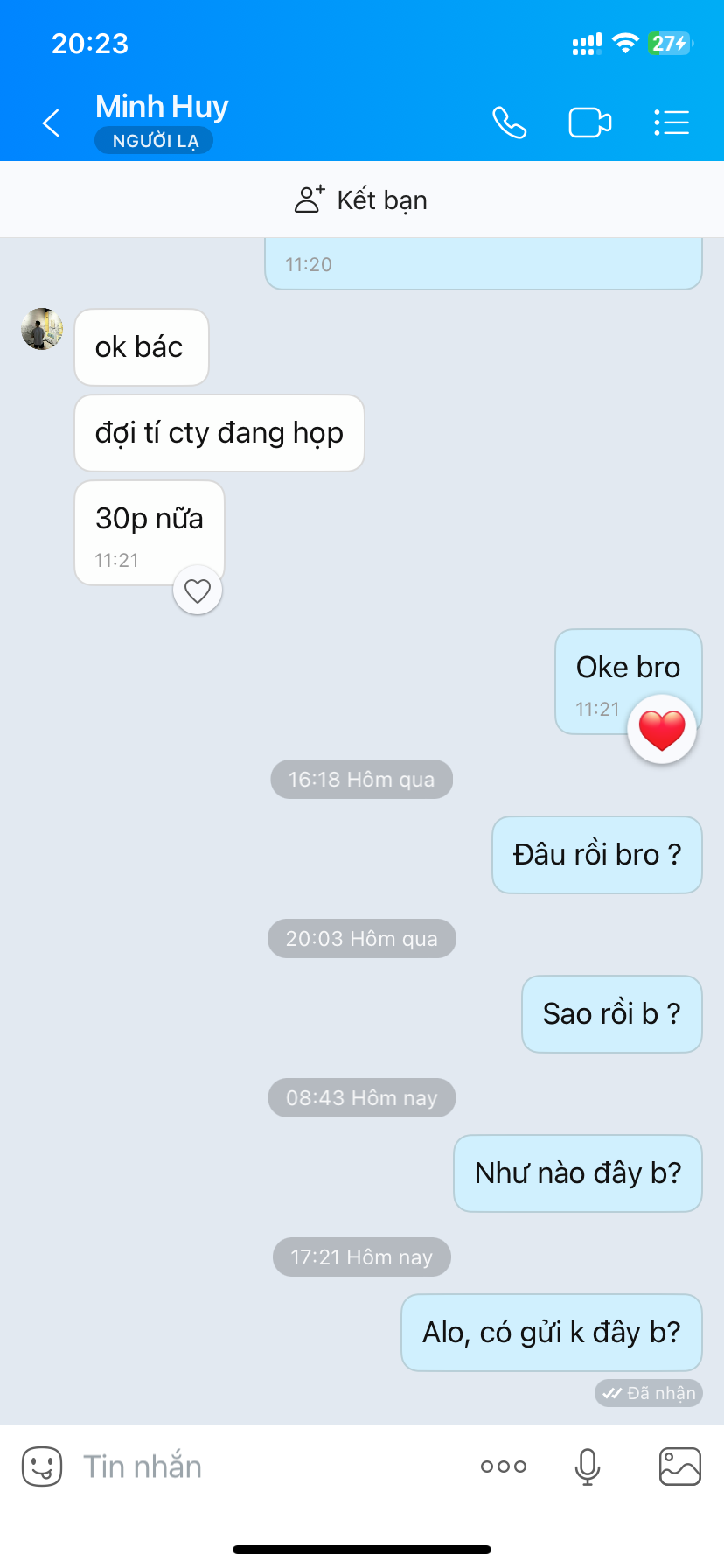Tap the back arrow to leave chat
The height and width of the screenshot is (1568, 724).
pyautogui.click(x=51, y=122)
